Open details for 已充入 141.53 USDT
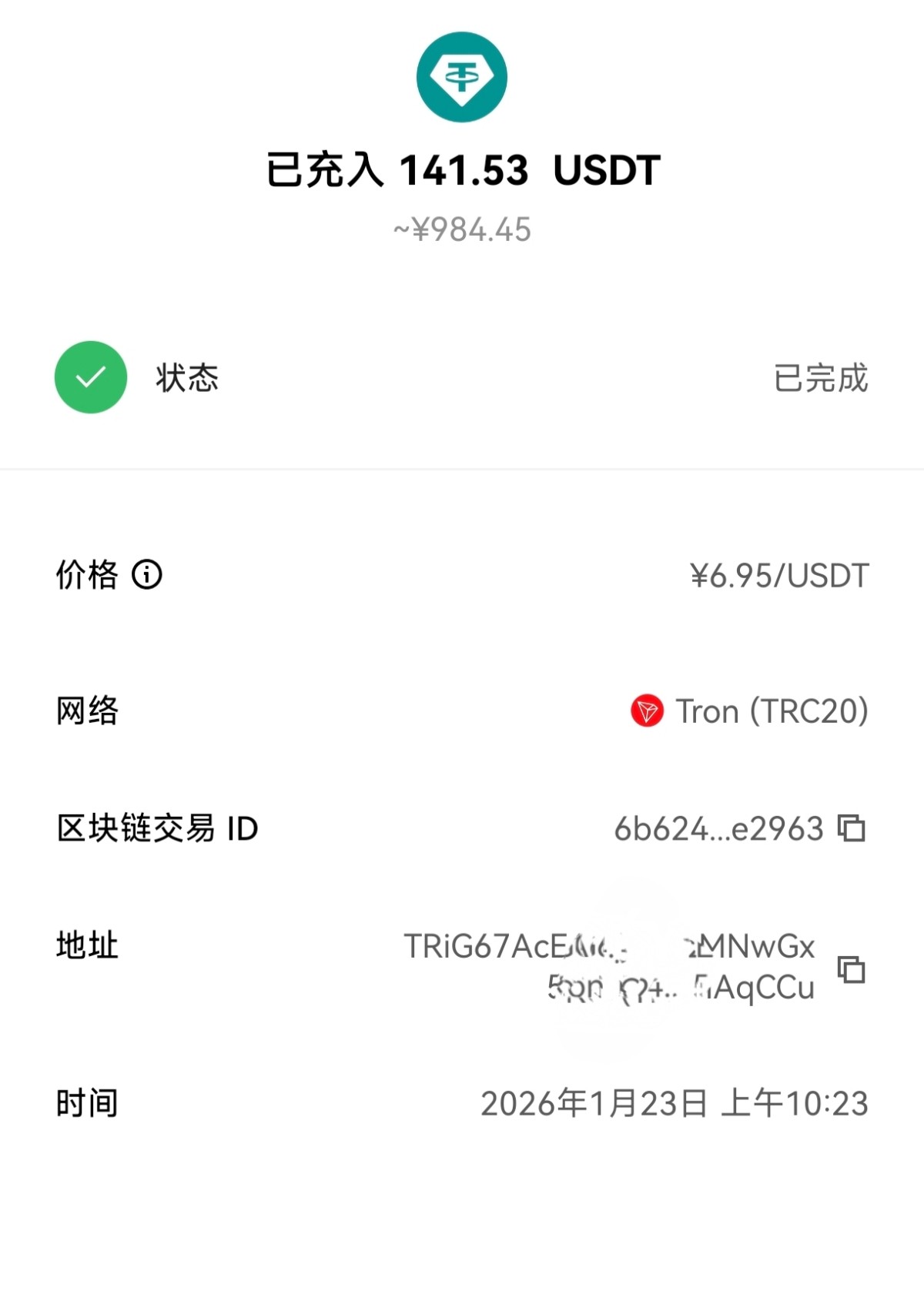This screenshot has width=924, height=1291. tap(461, 171)
